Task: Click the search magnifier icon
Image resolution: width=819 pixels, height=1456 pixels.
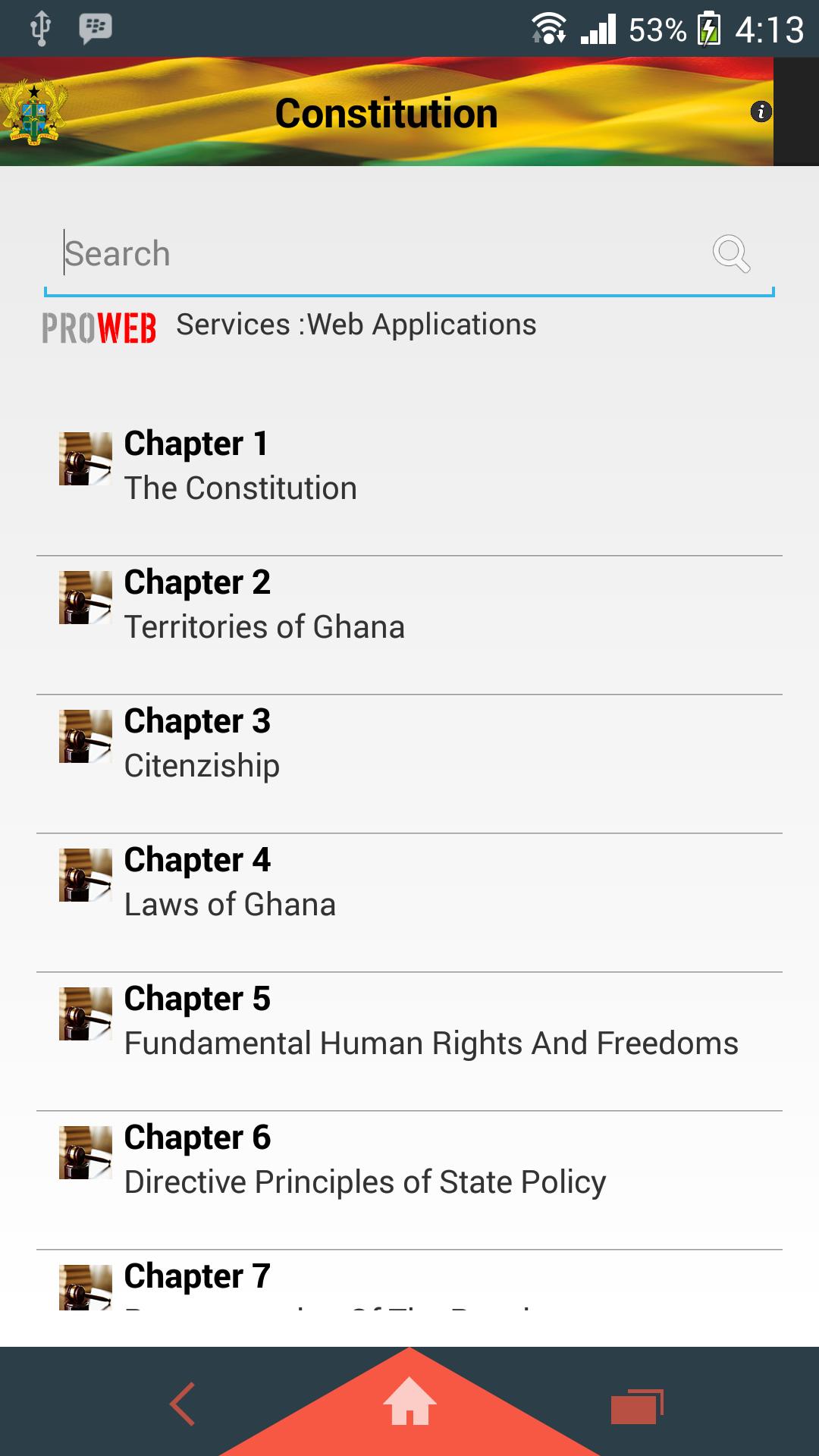Action: coord(730,254)
